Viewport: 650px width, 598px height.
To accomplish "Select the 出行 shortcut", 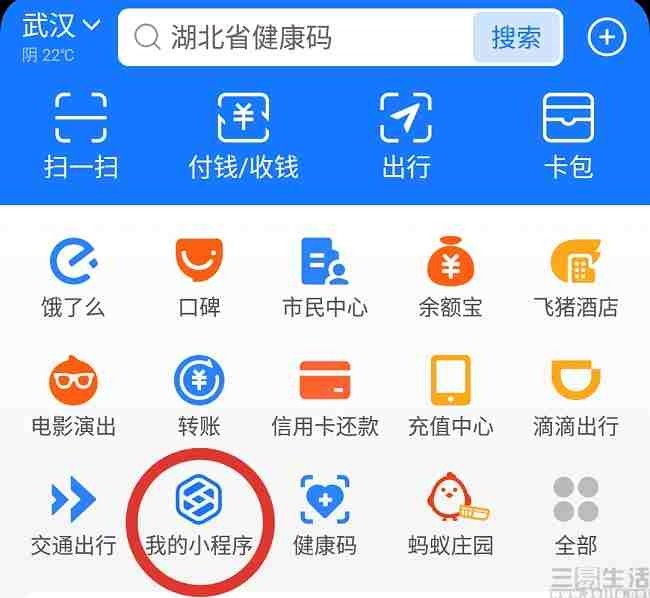I will pos(406,136).
